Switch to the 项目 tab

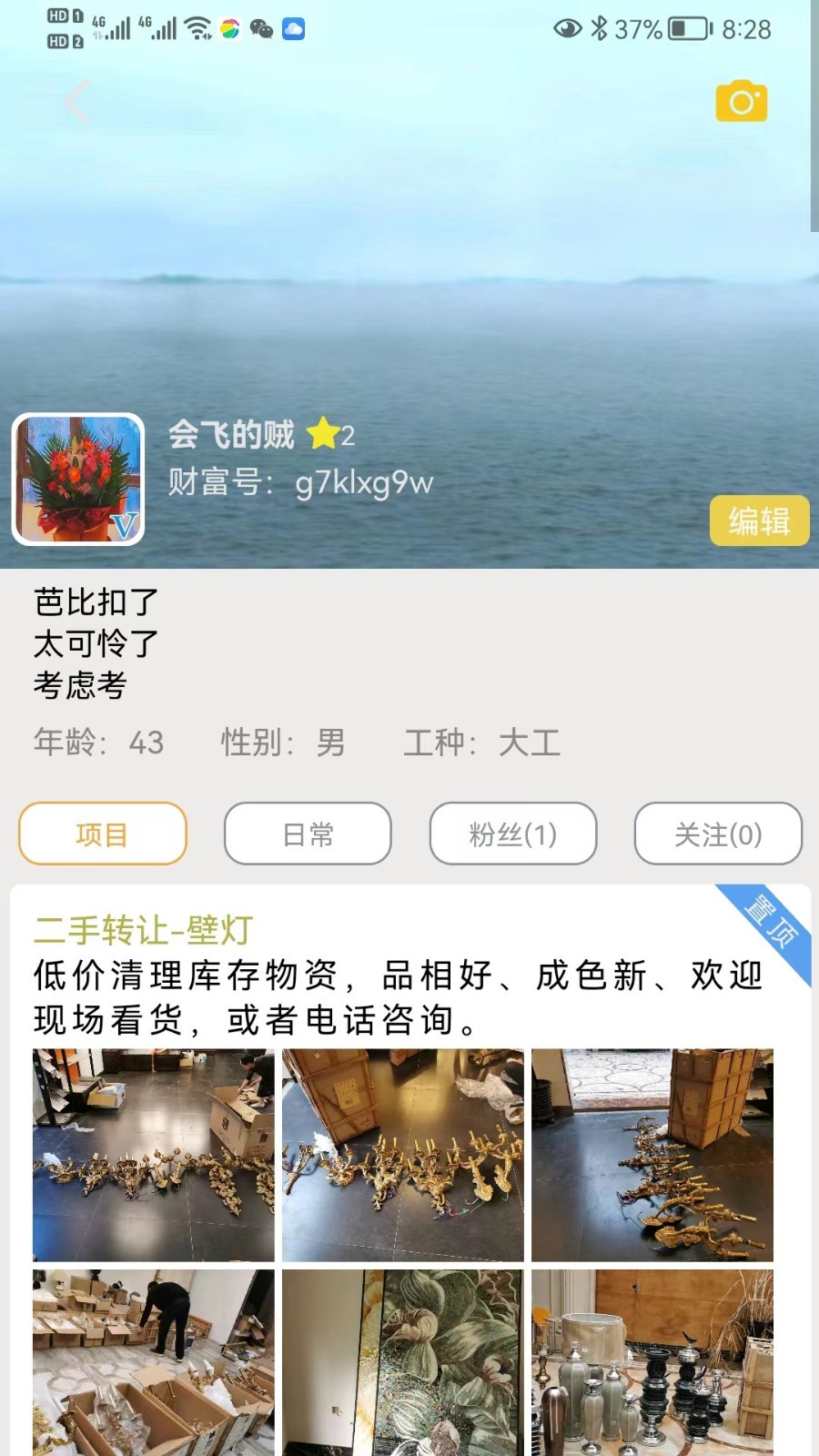(102, 833)
